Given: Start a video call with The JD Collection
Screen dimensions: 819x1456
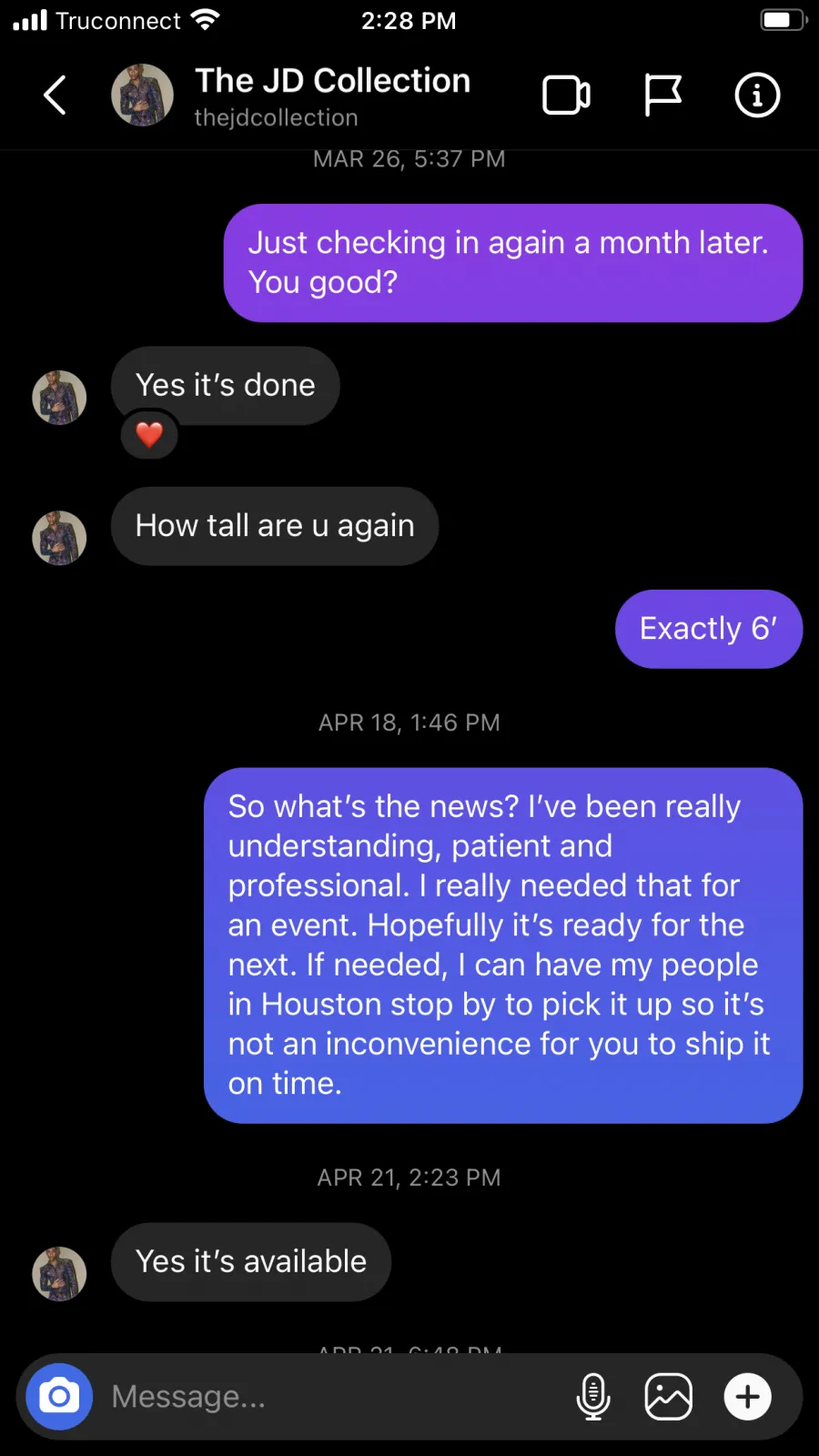Looking at the screenshot, I should 566,95.
